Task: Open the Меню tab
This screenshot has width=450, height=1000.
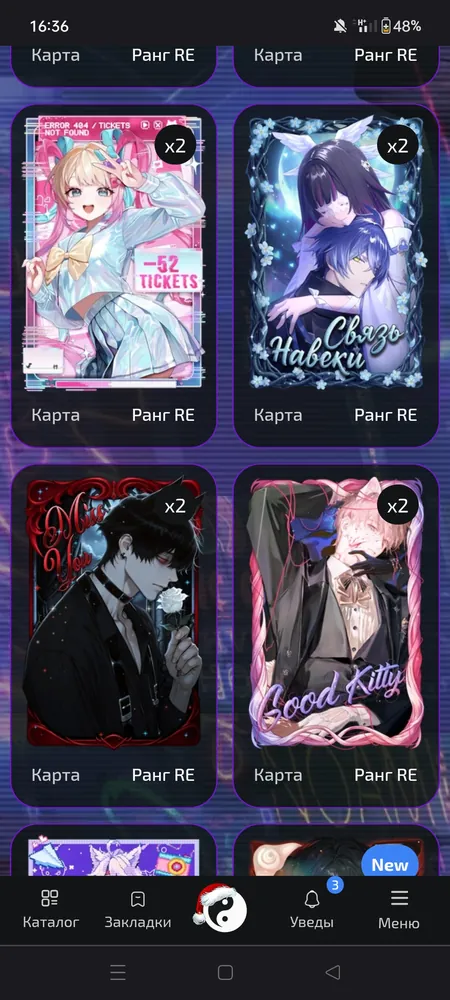Action: 398,909
